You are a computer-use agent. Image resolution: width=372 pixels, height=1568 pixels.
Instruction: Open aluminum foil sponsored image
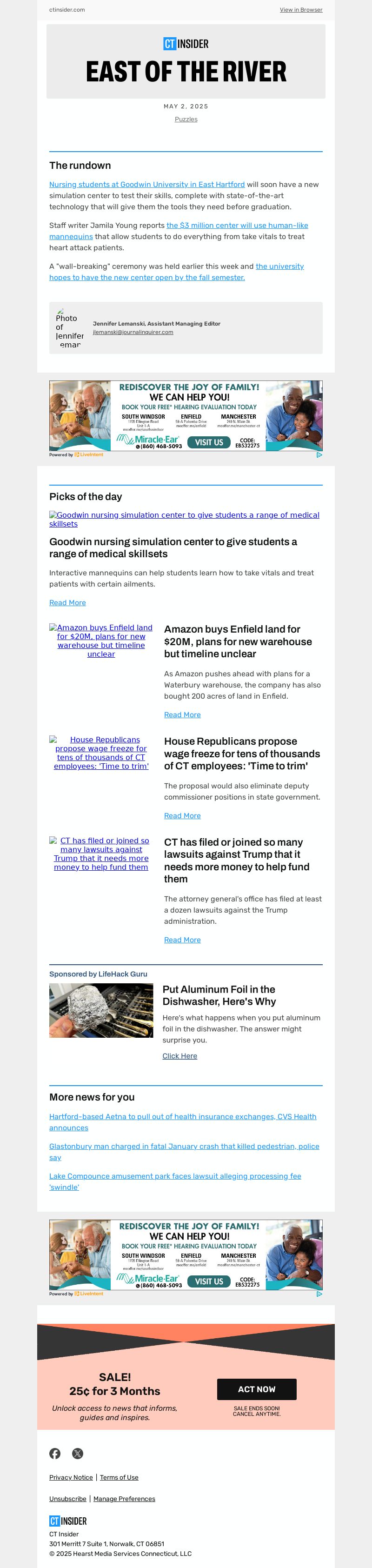point(101,1010)
